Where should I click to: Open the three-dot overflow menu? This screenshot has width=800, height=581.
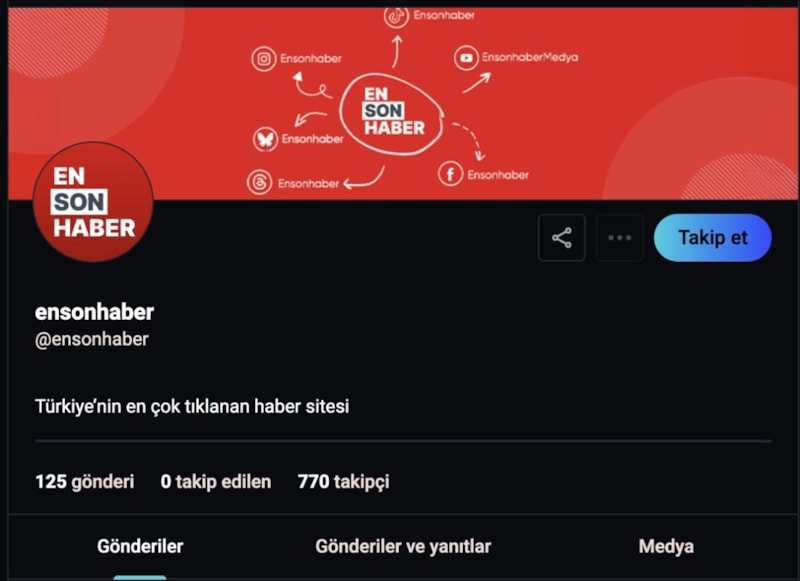(619, 238)
